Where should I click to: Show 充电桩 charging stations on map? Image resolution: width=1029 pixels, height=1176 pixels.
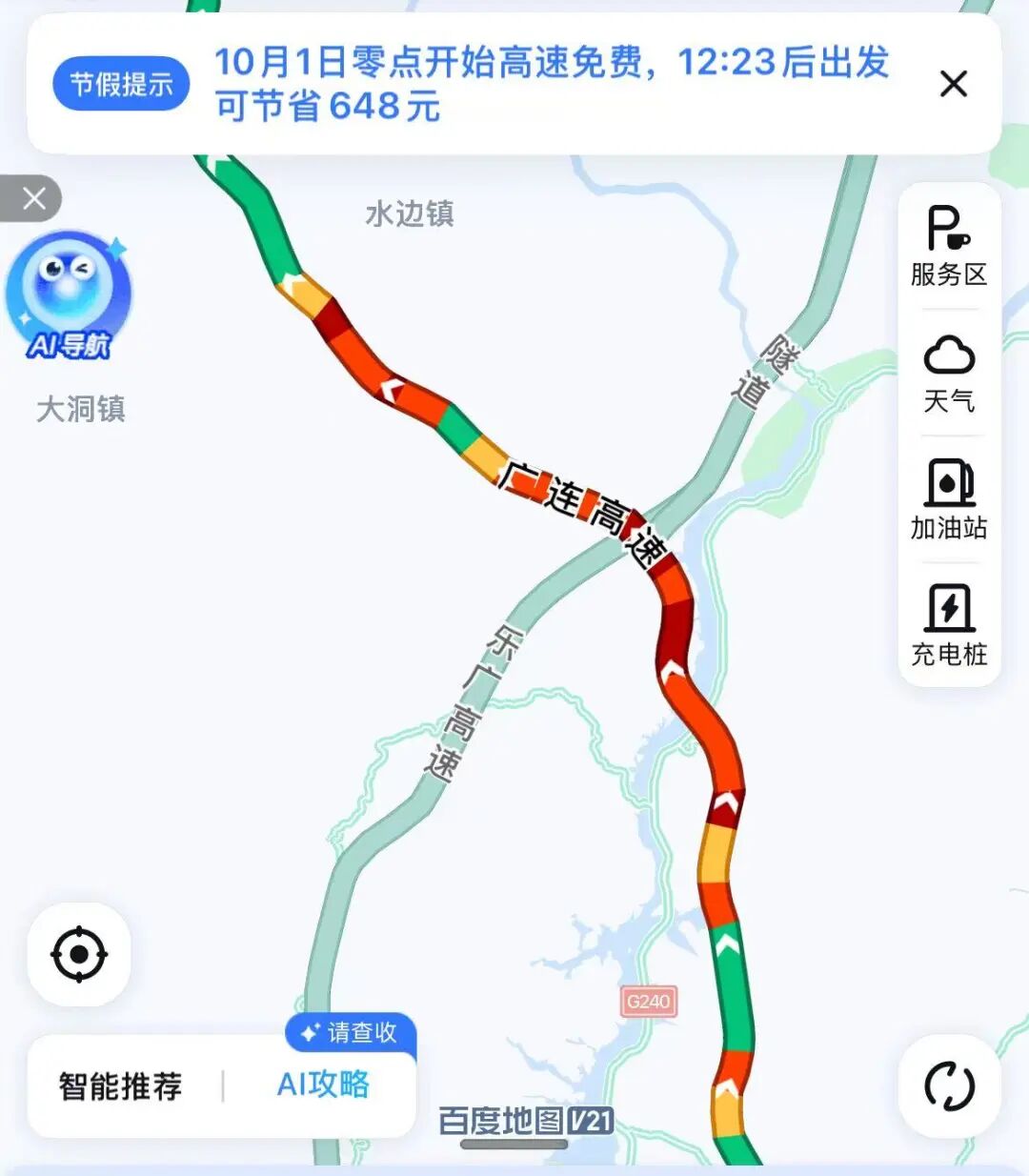pyautogui.click(x=949, y=625)
